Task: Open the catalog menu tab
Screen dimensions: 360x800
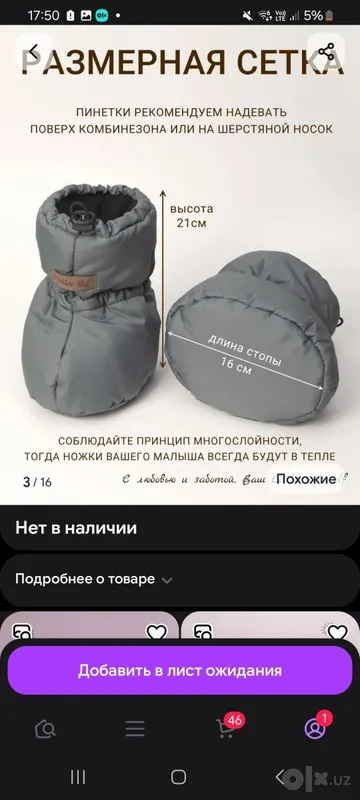Action: [x=135, y=729]
